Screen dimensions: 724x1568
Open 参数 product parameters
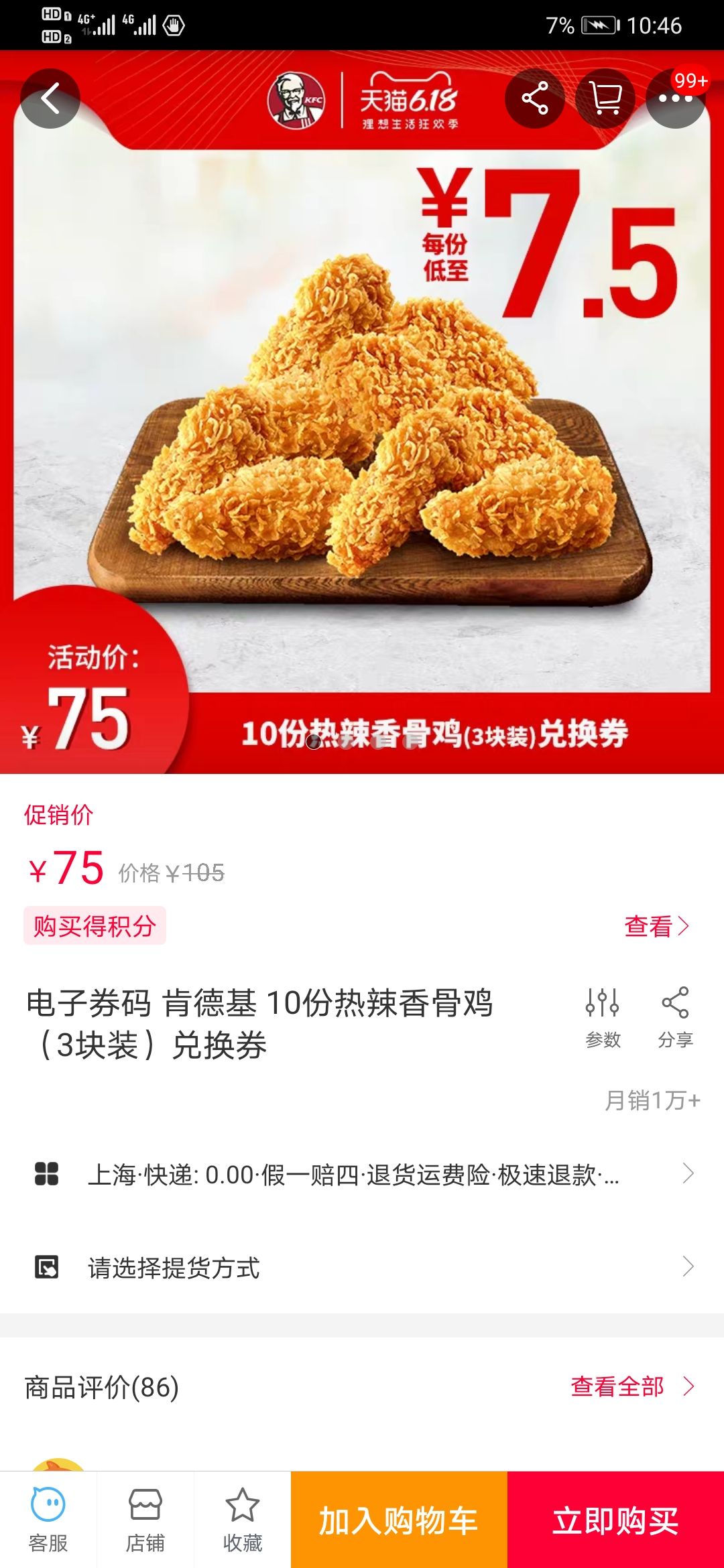pos(603,1017)
